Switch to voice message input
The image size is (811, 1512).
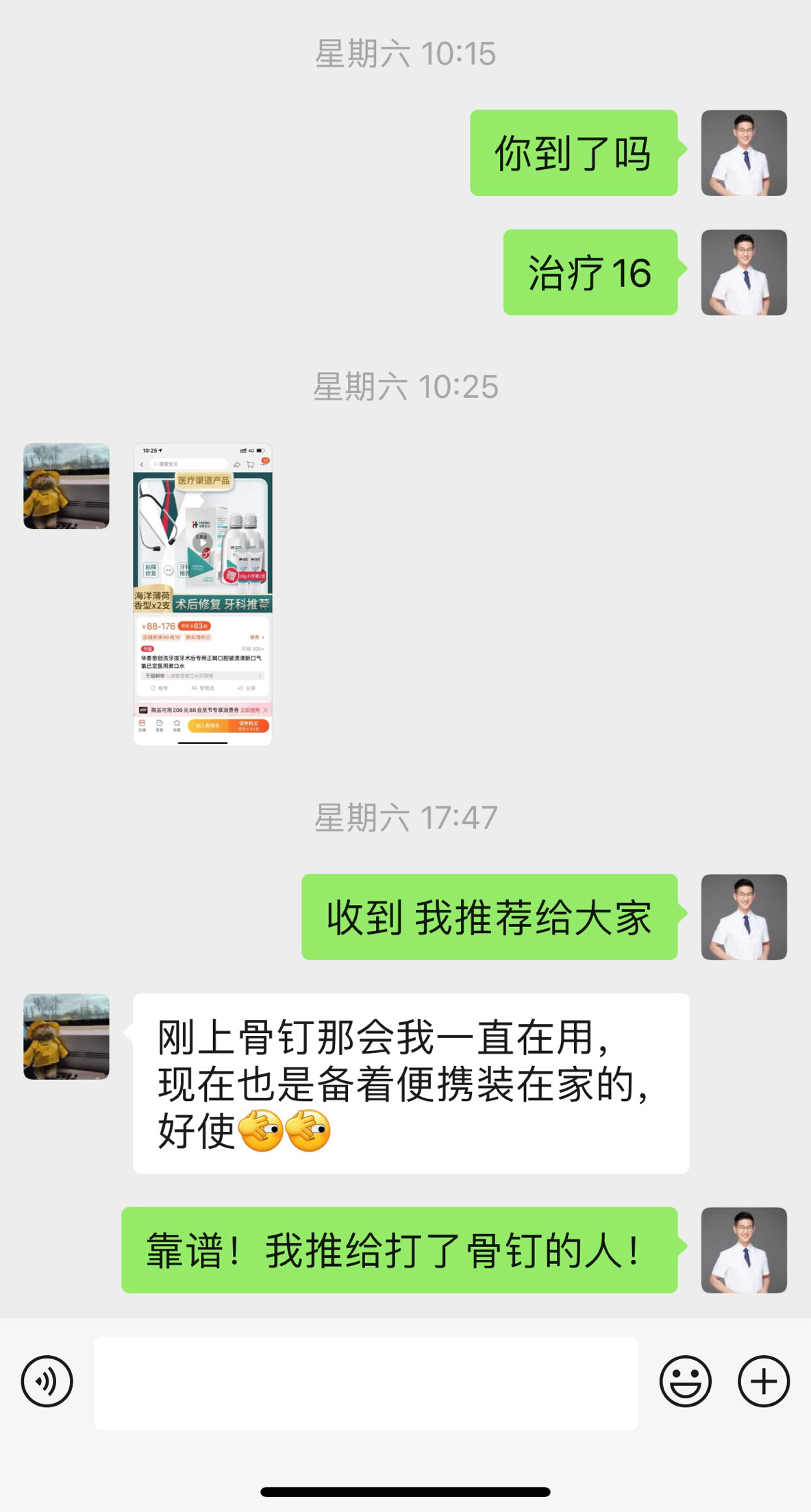click(x=47, y=1380)
